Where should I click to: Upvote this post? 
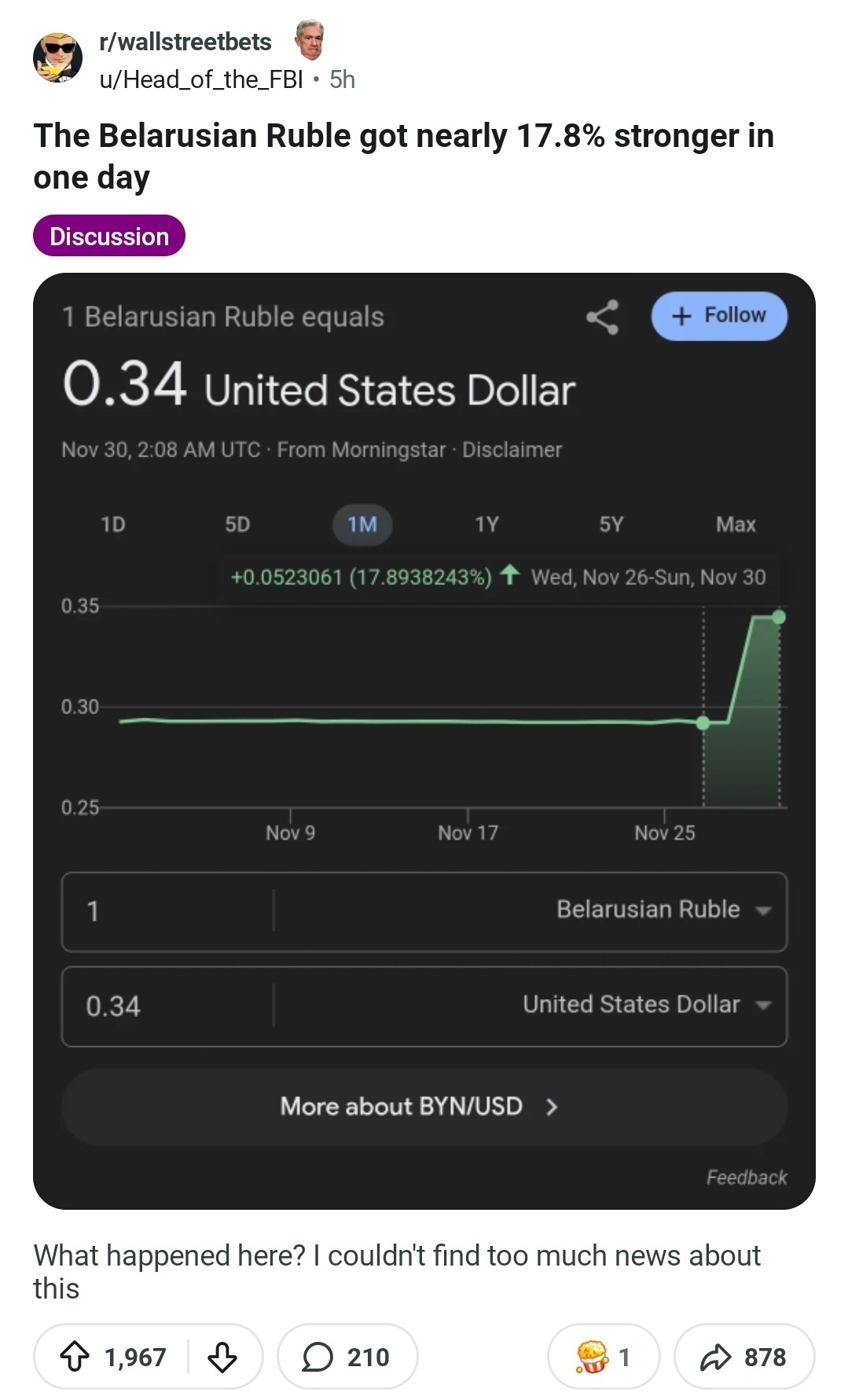point(75,1356)
